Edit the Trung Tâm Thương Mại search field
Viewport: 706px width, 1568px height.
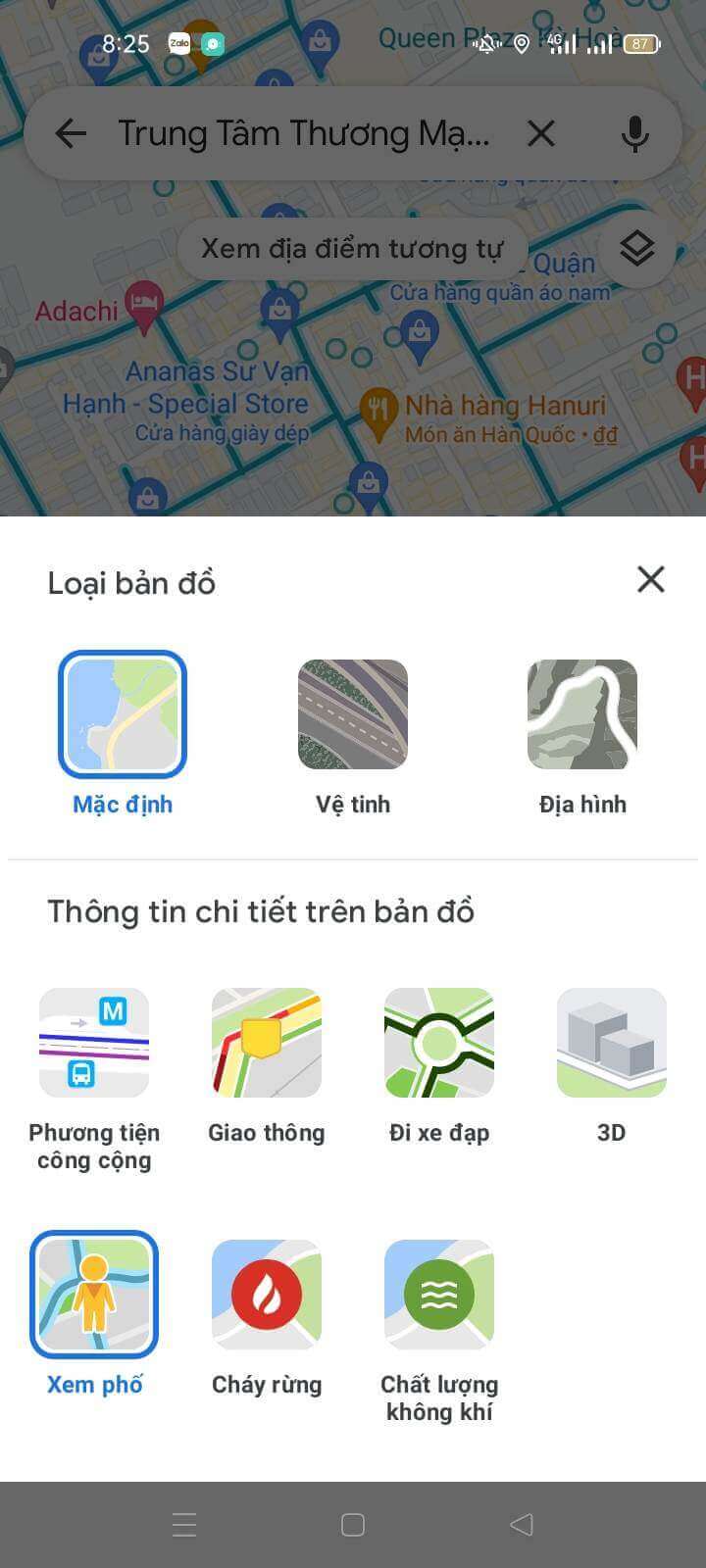[x=304, y=133]
